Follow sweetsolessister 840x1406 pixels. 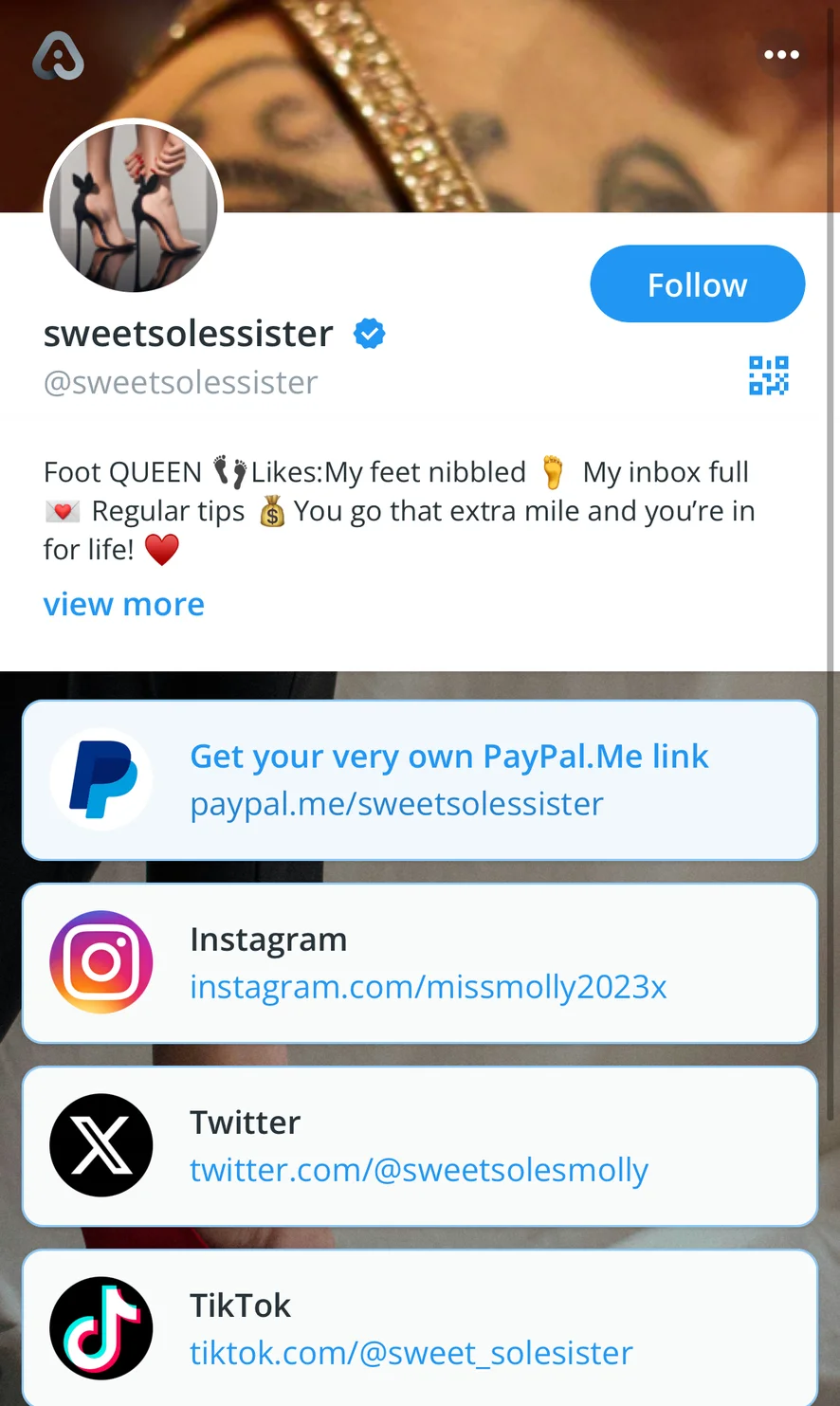[x=697, y=284]
